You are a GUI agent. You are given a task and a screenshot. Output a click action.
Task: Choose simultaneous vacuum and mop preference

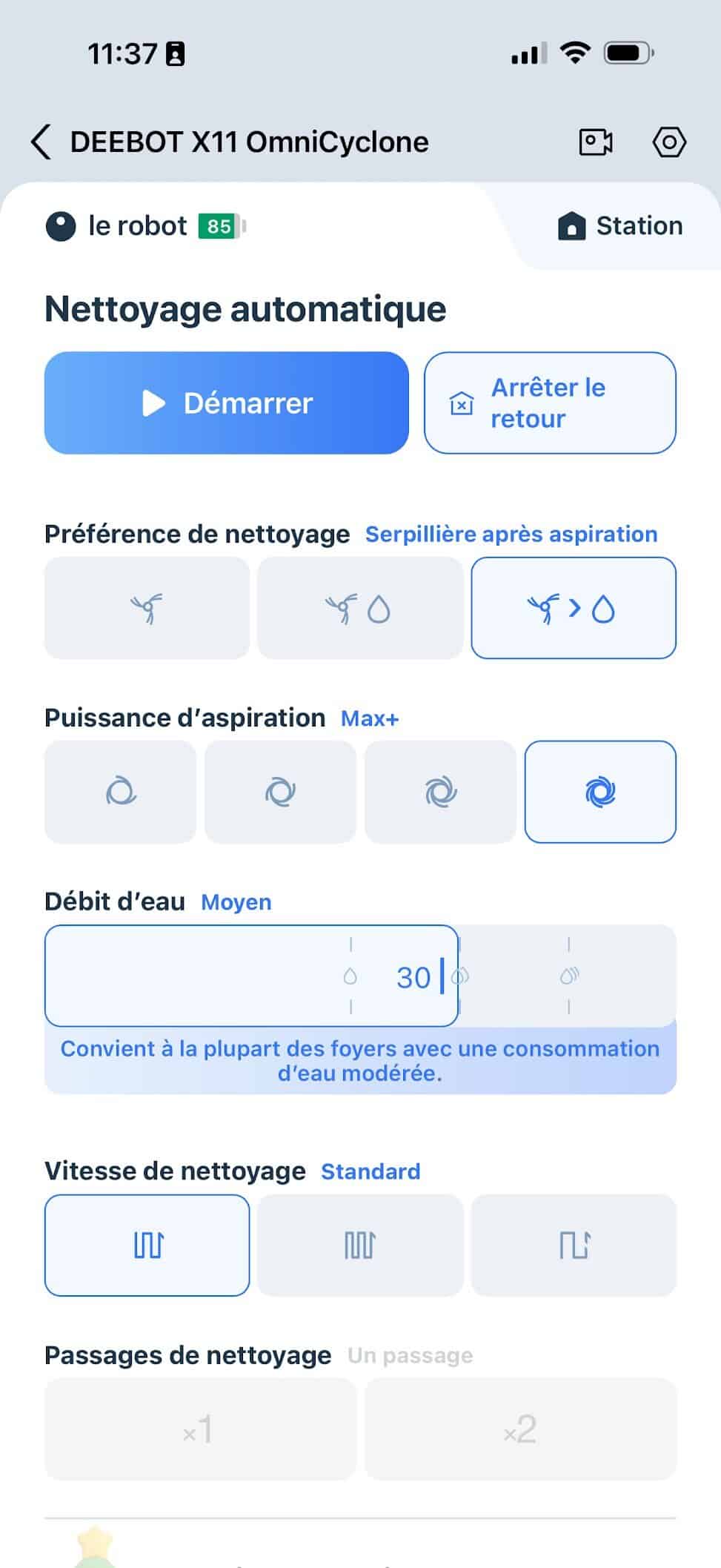pos(359,608)
